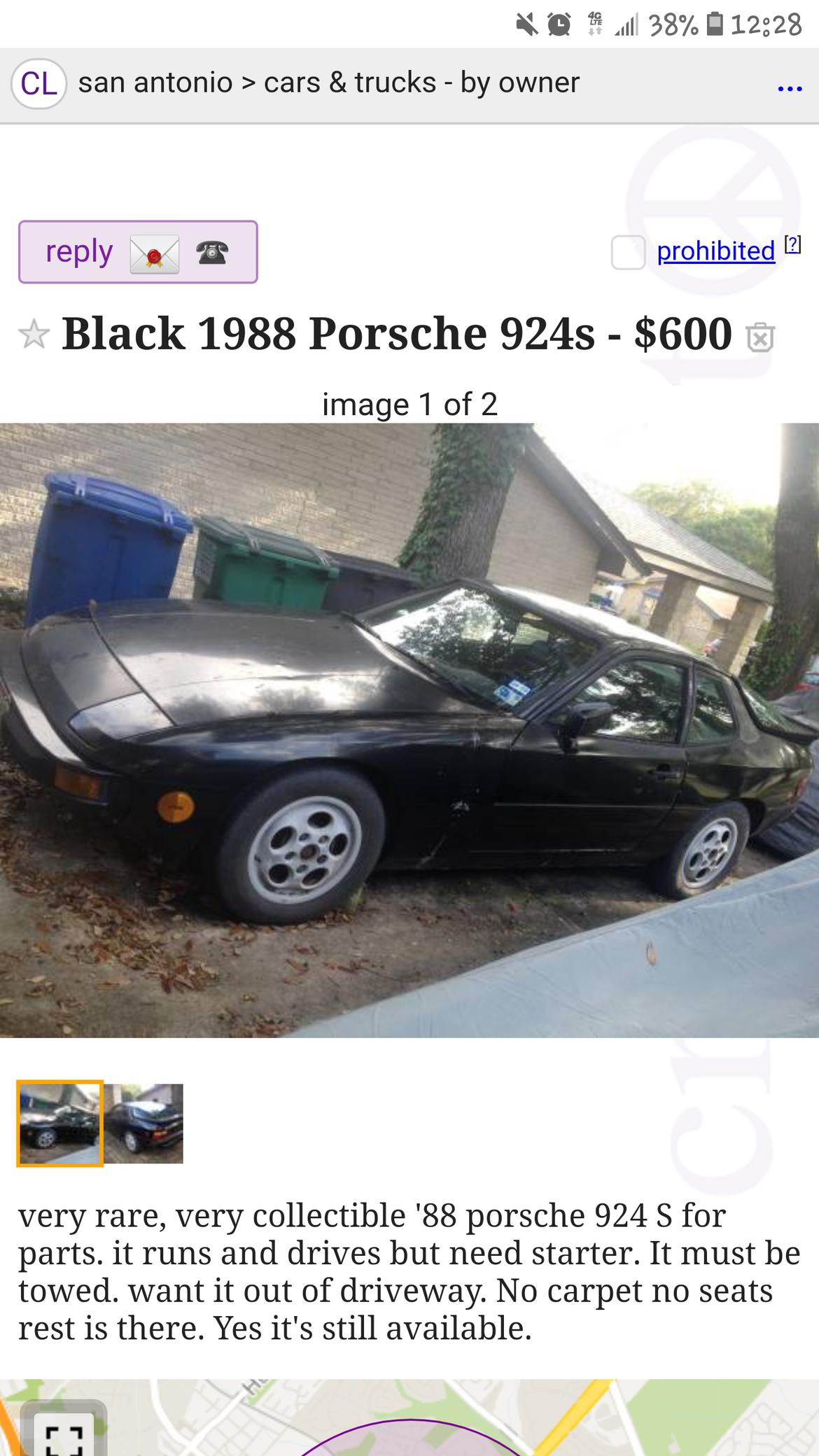
Task: Open the three-dot overflow menu
Action: (x=790, y=89)
